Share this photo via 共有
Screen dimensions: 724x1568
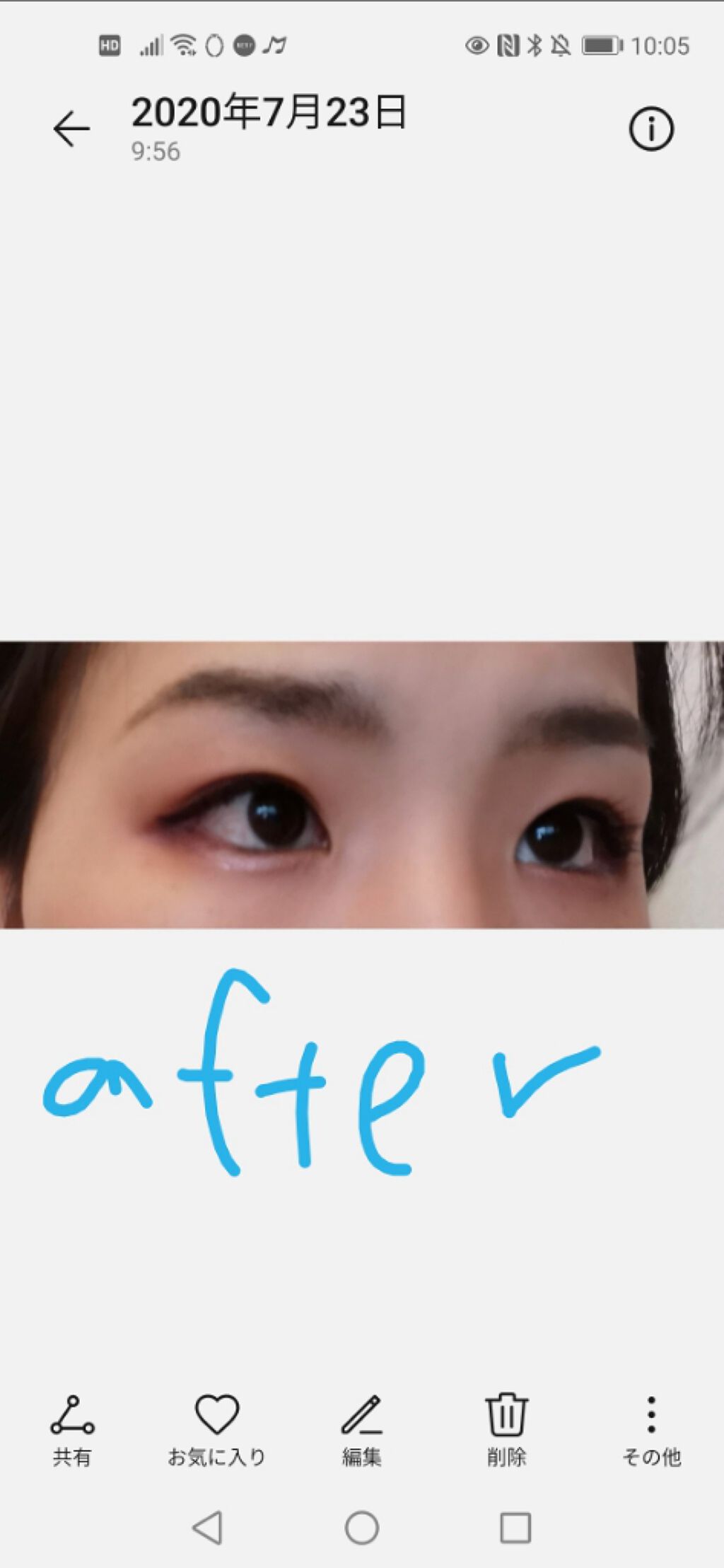tap(72, 1430)
